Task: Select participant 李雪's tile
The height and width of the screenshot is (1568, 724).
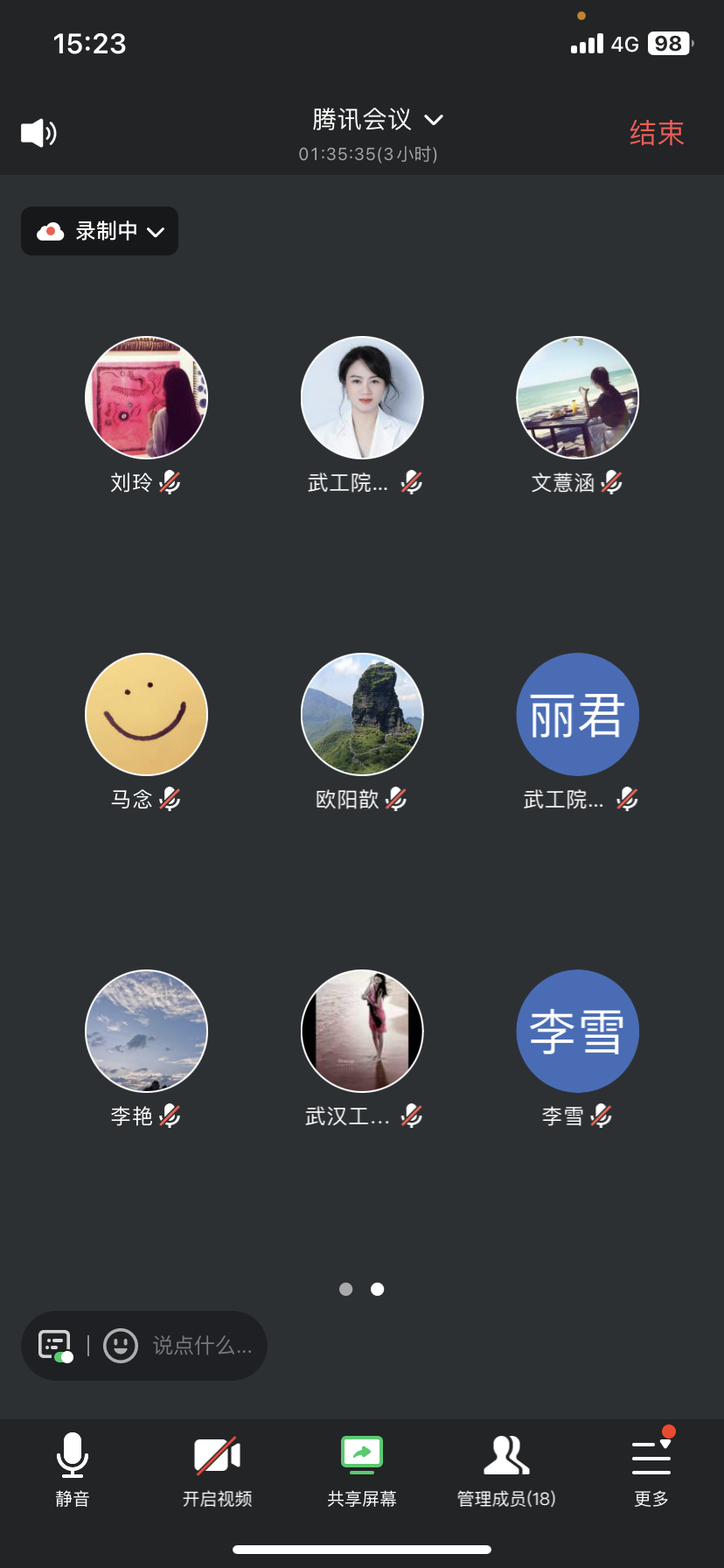Action: [577, 1032]
